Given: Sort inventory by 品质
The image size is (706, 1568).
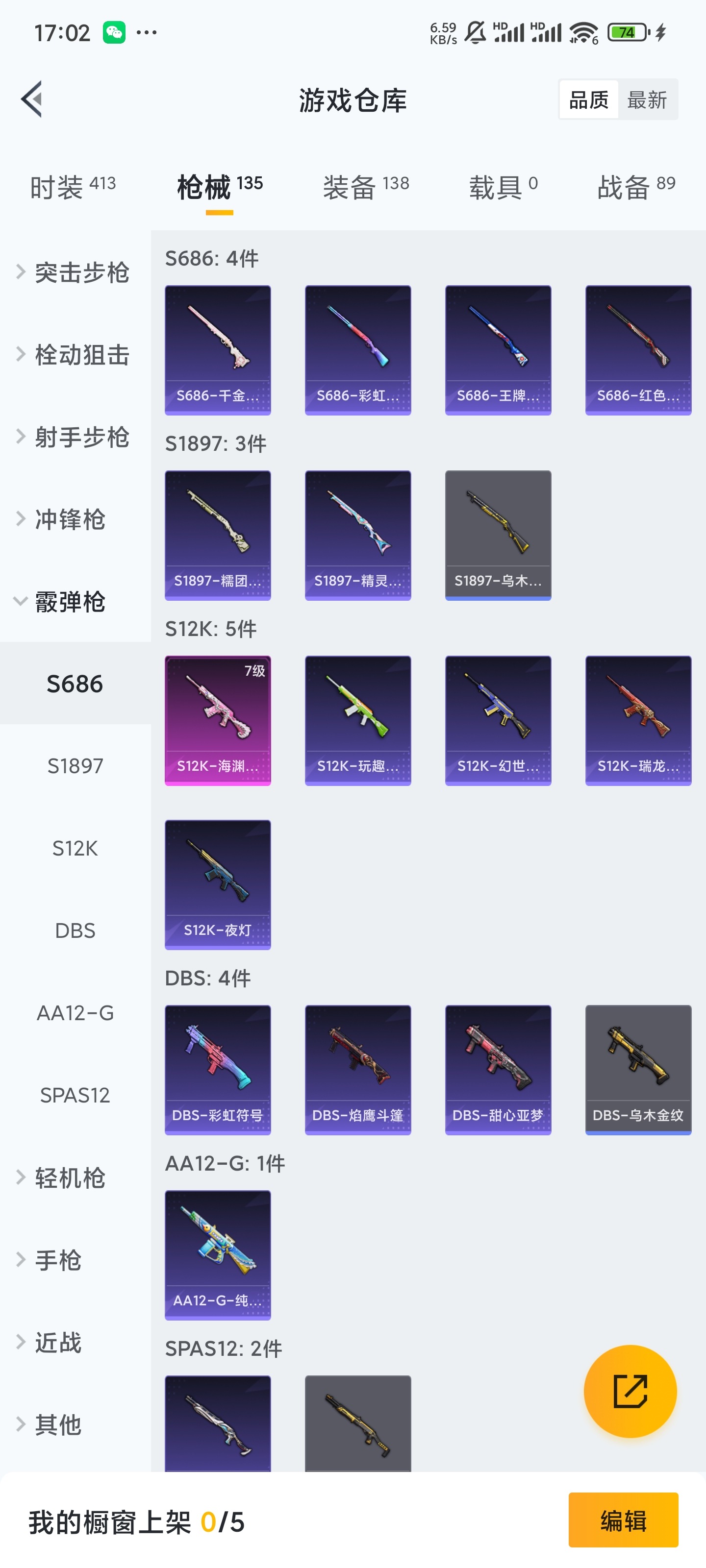Looking at the screenshot, I should [588, 100].
